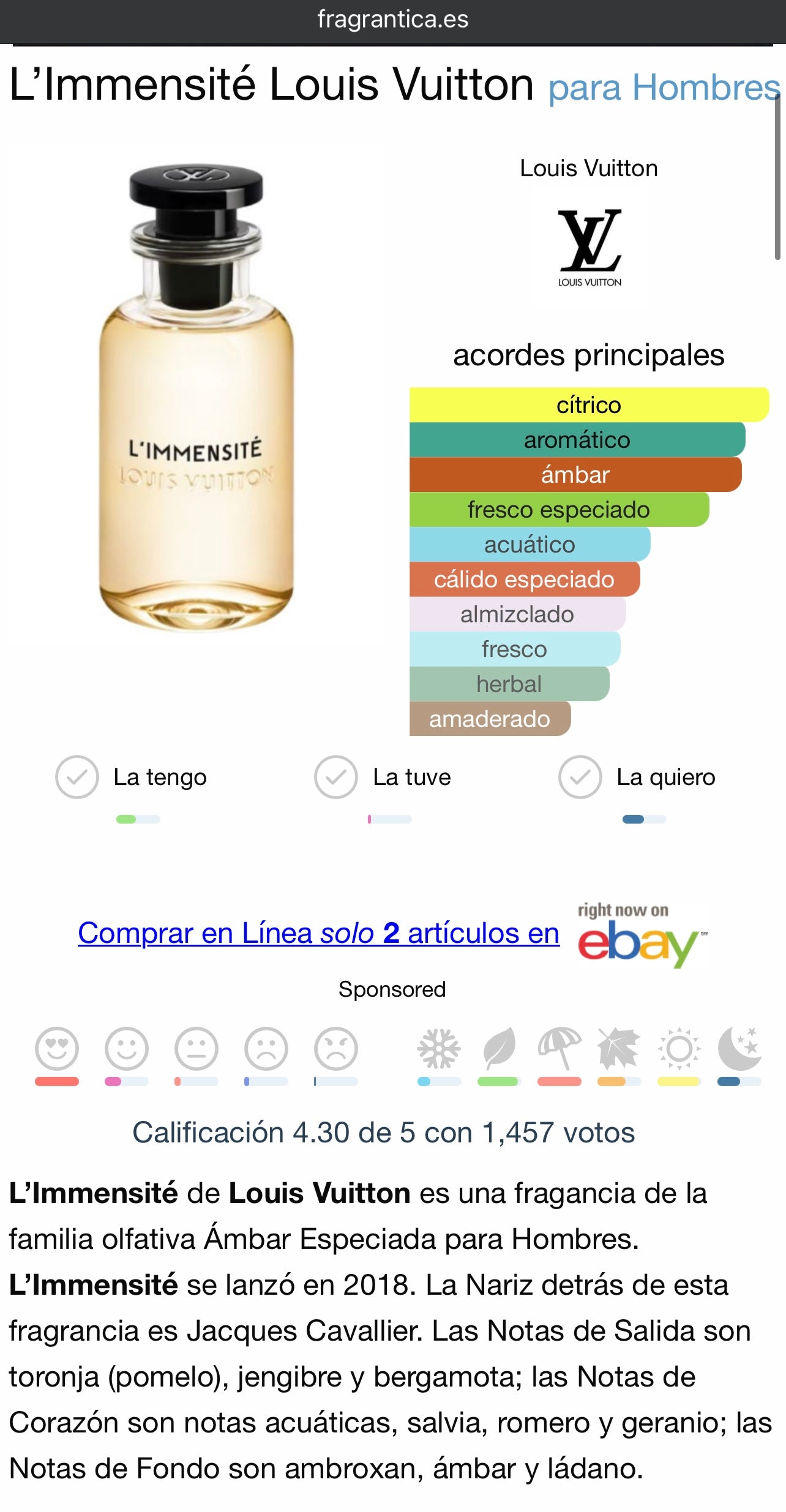Tap the fragrantica.es address bar
Viewport: 786px width, 1512px height.
tap(393, 20)
